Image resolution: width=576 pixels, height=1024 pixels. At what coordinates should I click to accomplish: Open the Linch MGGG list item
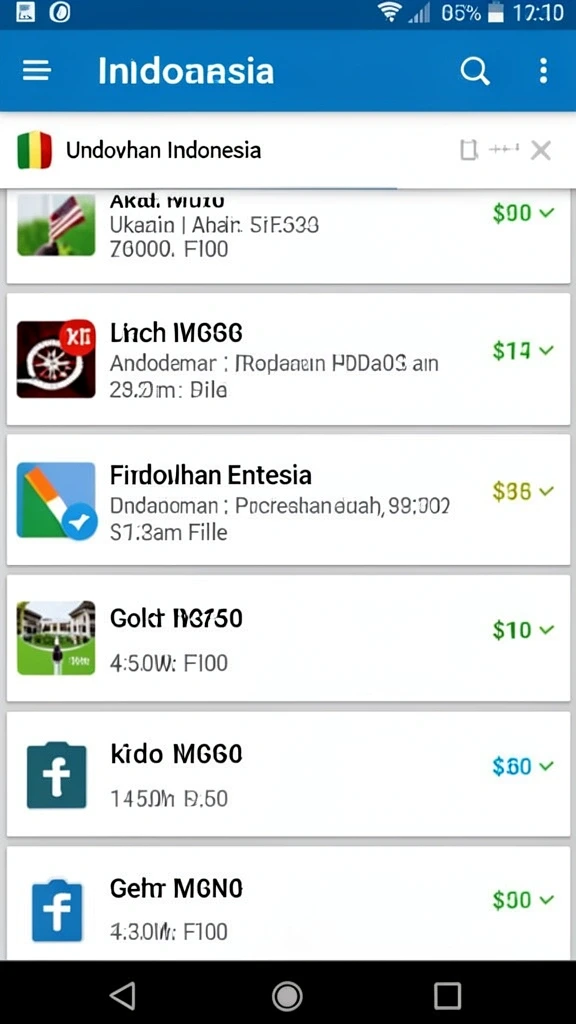[288, 359]
